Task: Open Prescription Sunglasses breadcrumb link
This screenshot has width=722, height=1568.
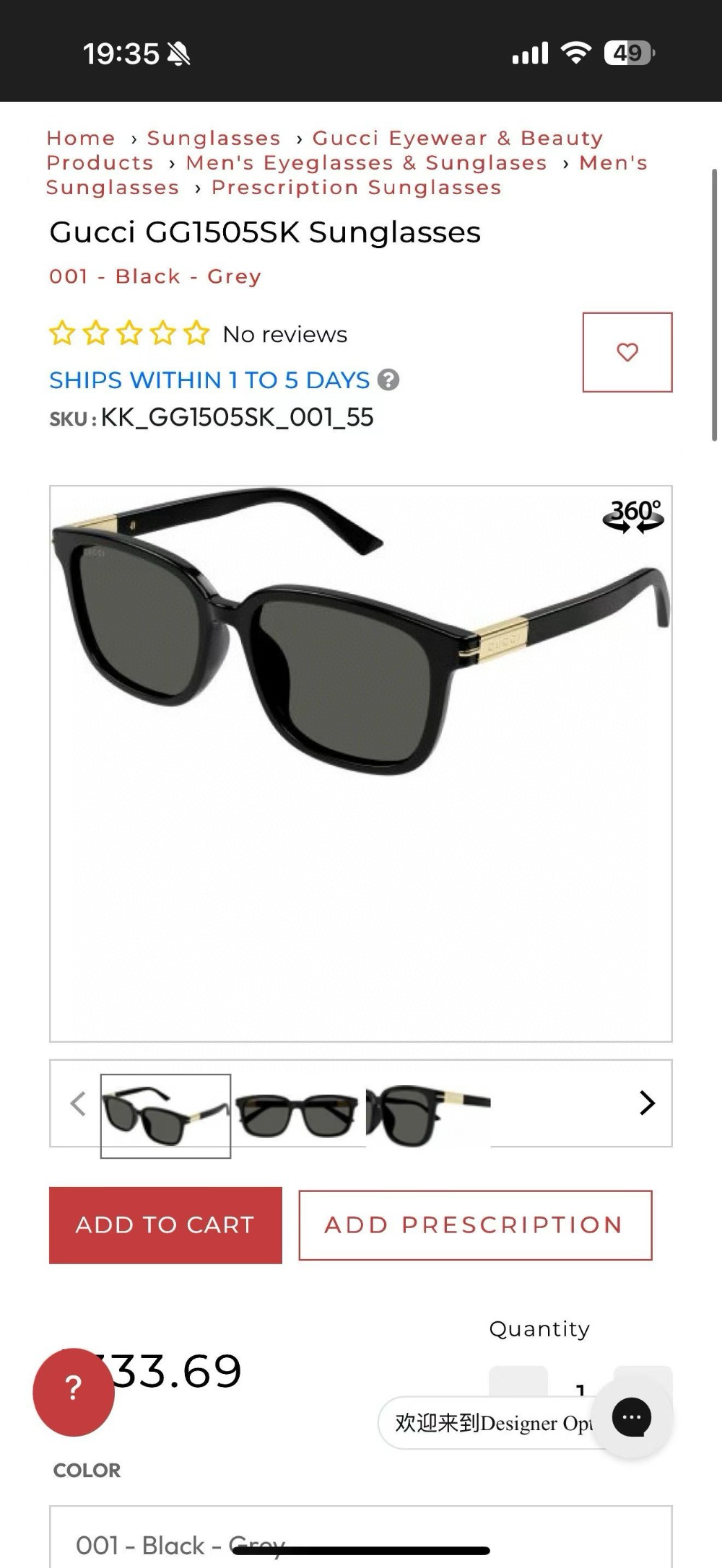Action: [356, 188]
